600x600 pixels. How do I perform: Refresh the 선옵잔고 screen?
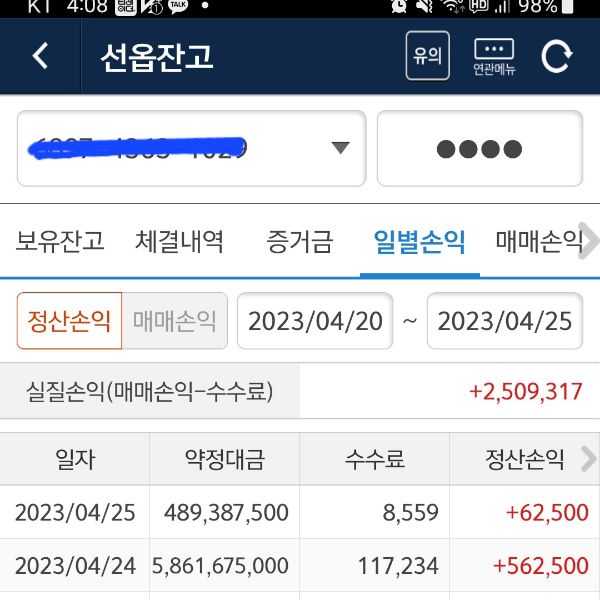click(557, 56)
